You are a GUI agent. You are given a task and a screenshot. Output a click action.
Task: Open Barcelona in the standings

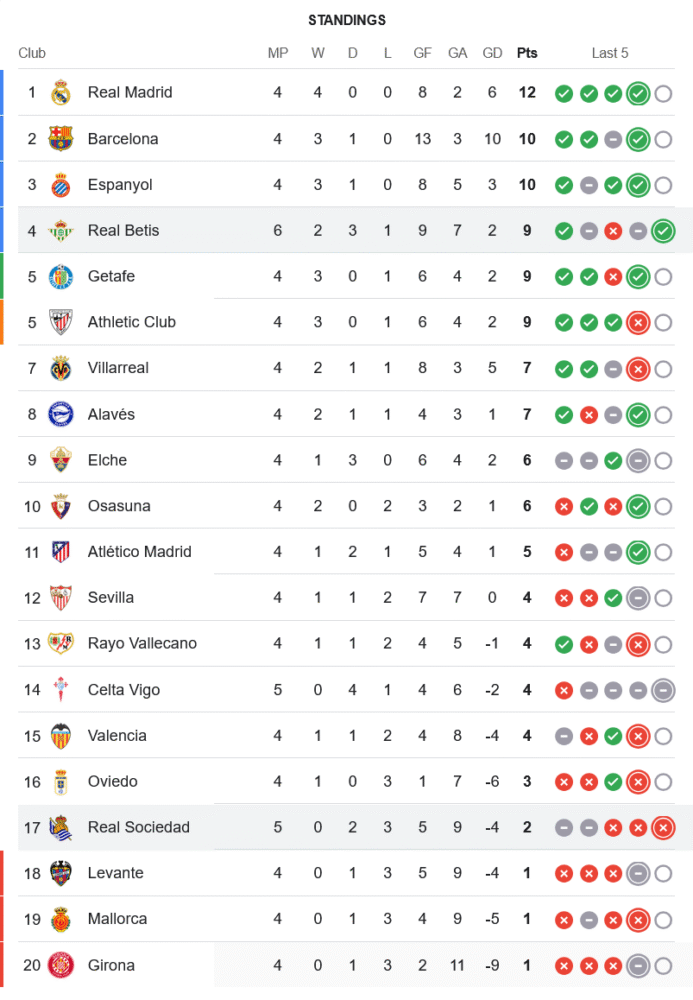[123, 139]
